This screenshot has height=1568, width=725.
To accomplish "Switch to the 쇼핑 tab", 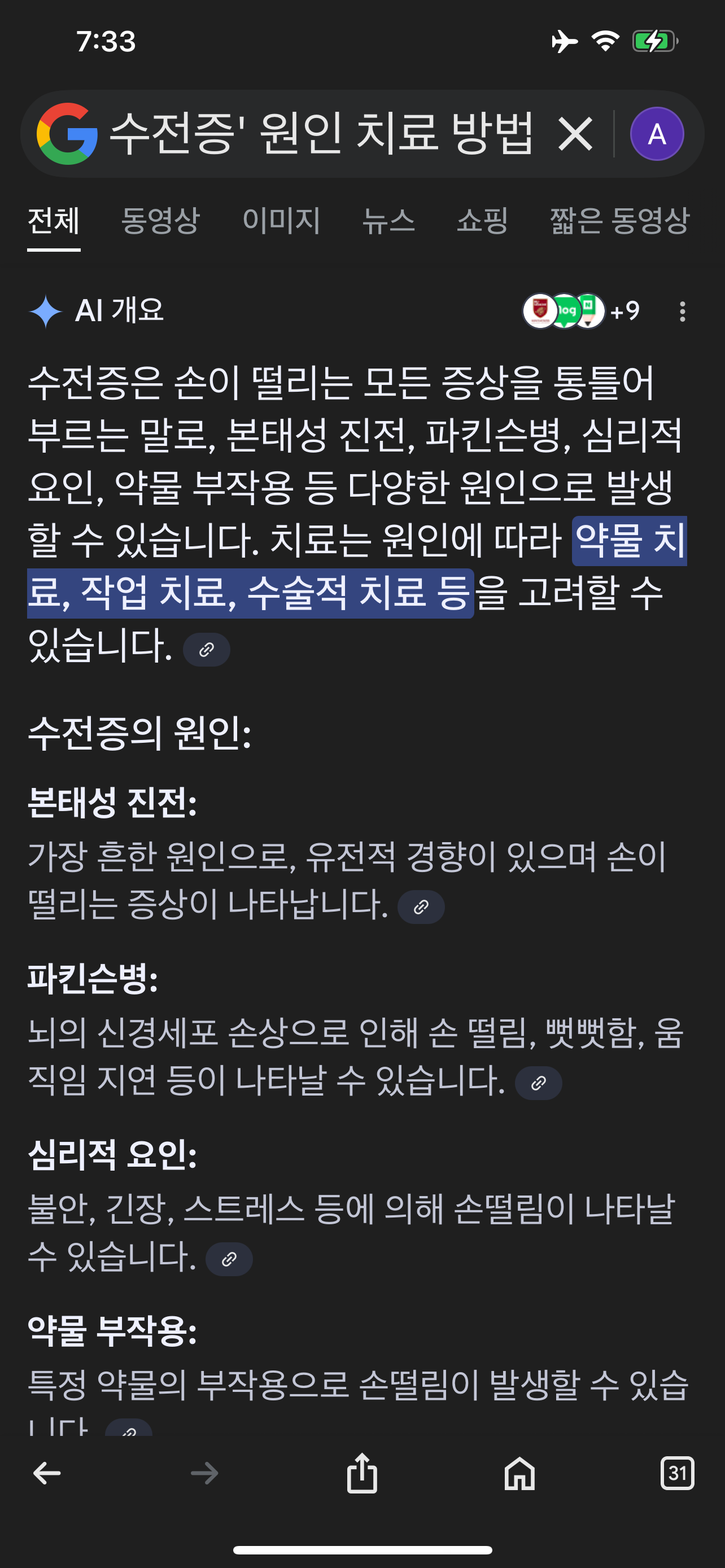I will [482, 220].
